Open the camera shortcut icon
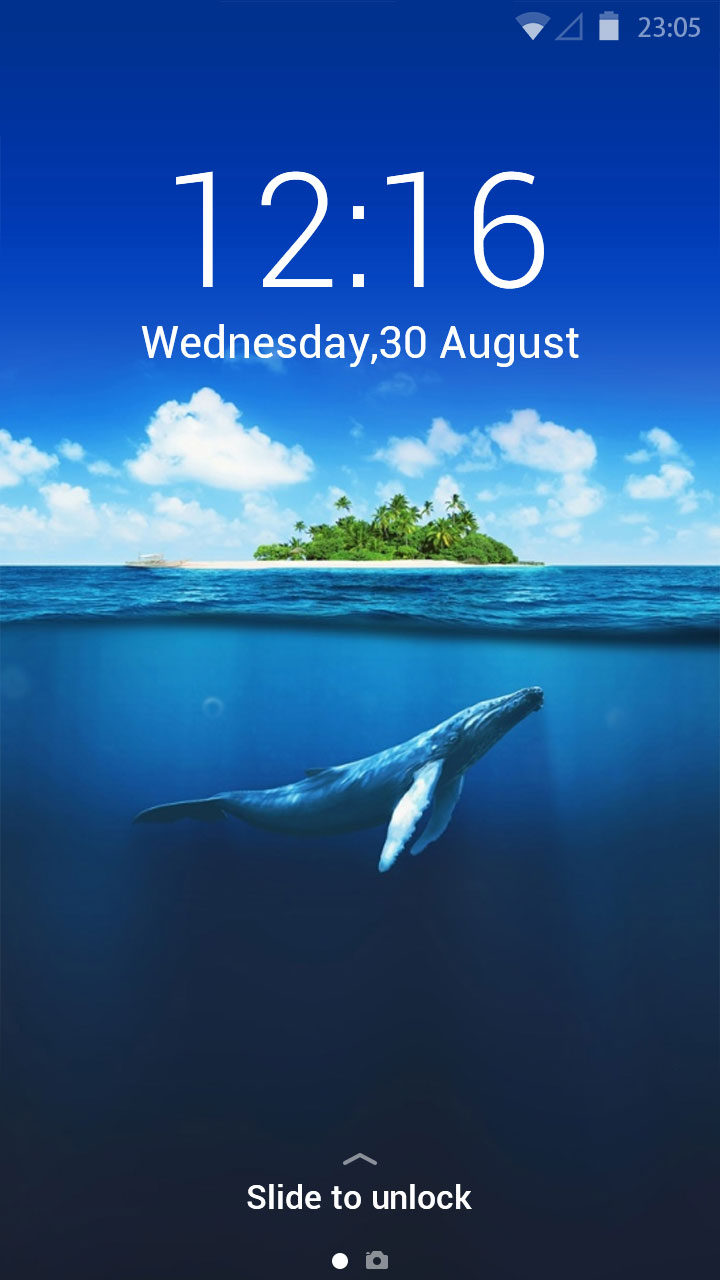 click(x=376, y=1260)
